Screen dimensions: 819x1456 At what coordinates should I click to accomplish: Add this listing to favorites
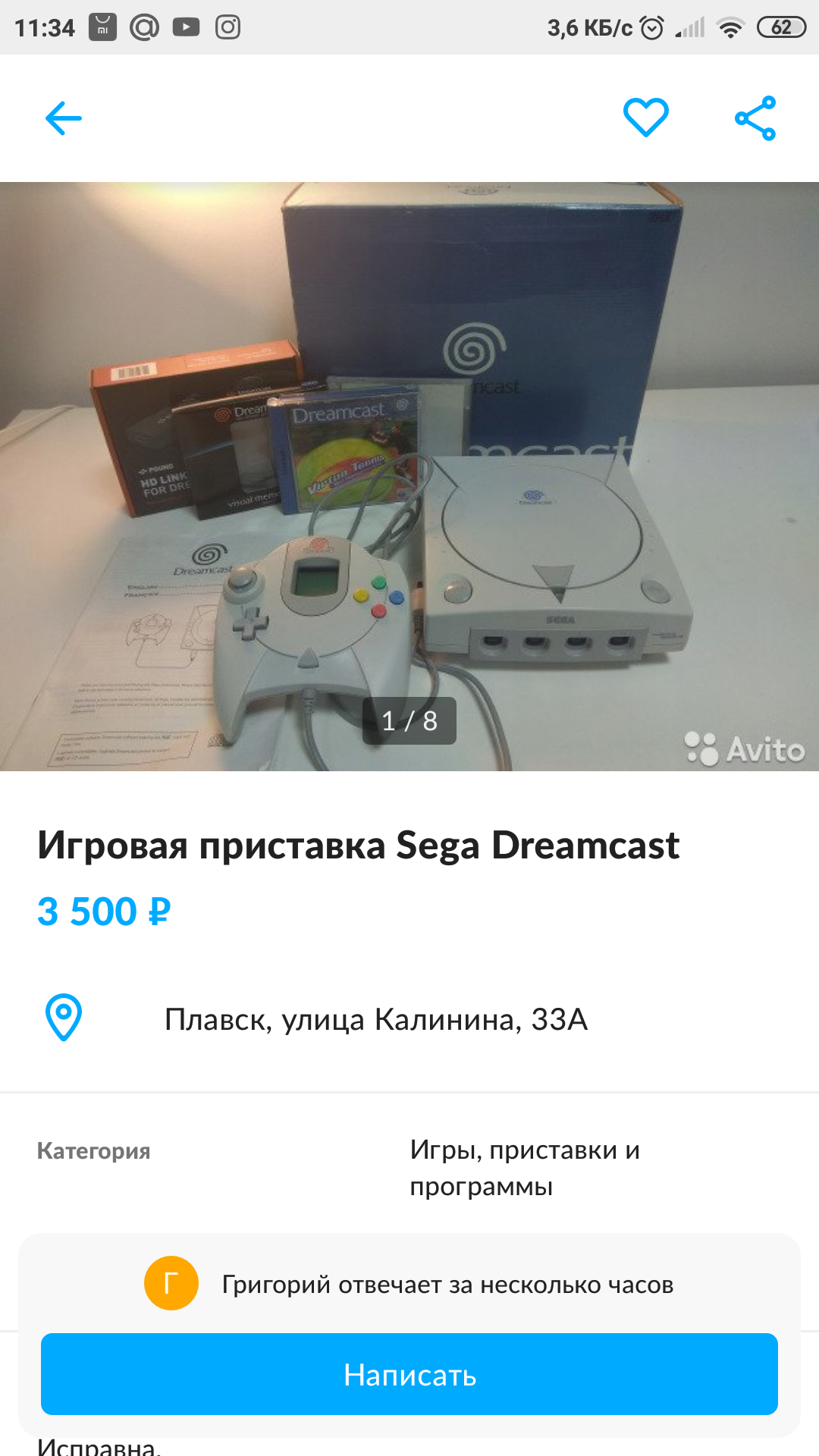pyautogui.click(x=645, y=118)
